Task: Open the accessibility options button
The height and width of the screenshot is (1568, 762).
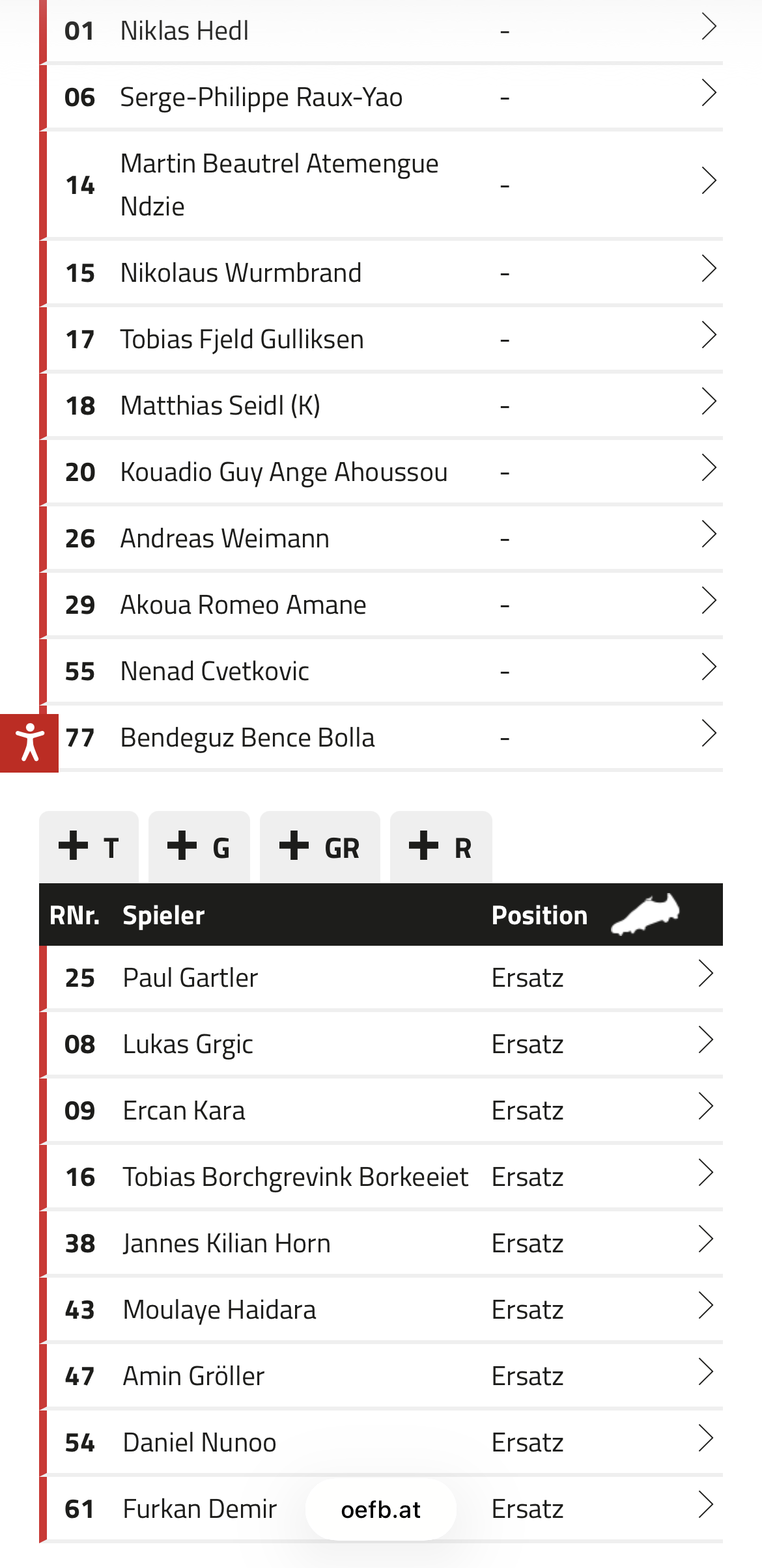Action: (x=29, y=743)
